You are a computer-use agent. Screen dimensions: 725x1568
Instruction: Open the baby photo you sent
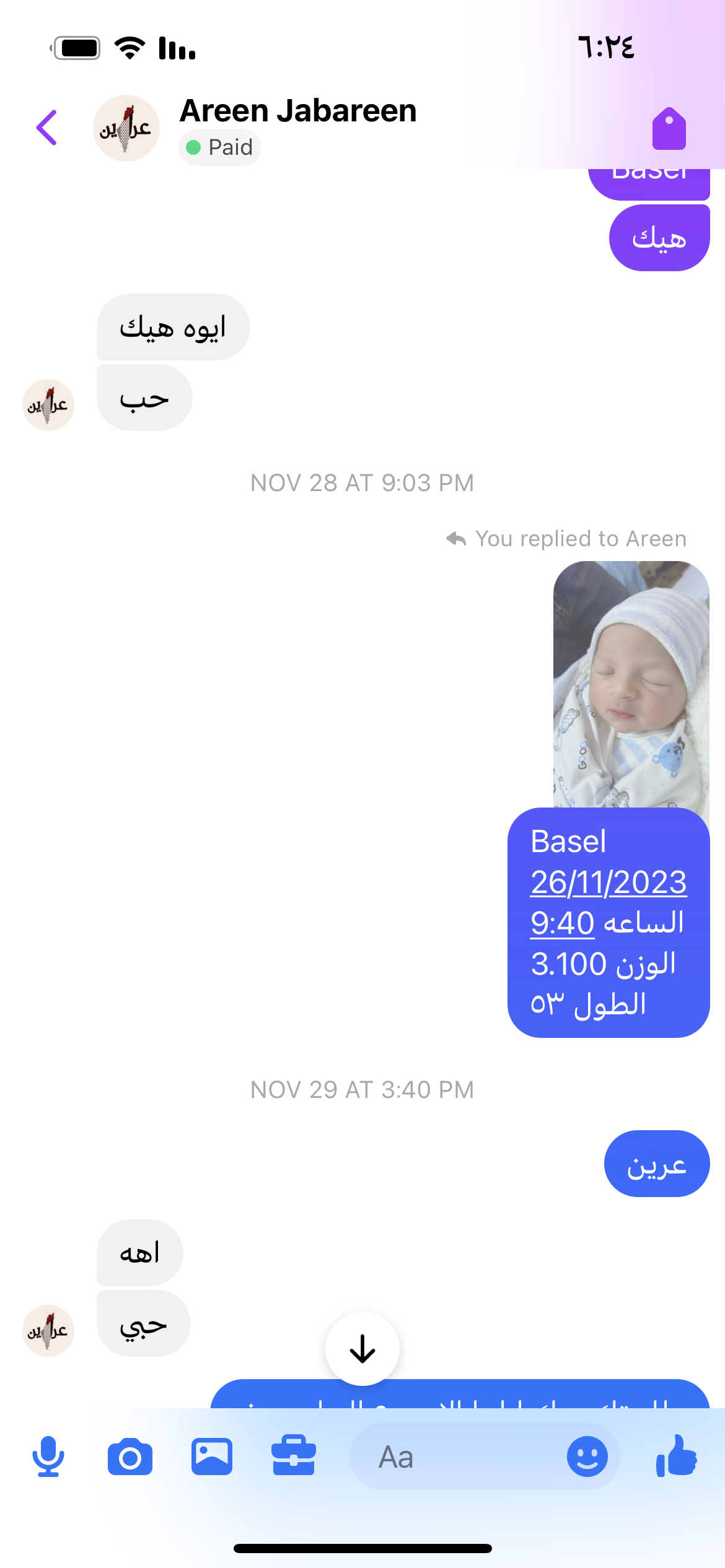point(631,684)
